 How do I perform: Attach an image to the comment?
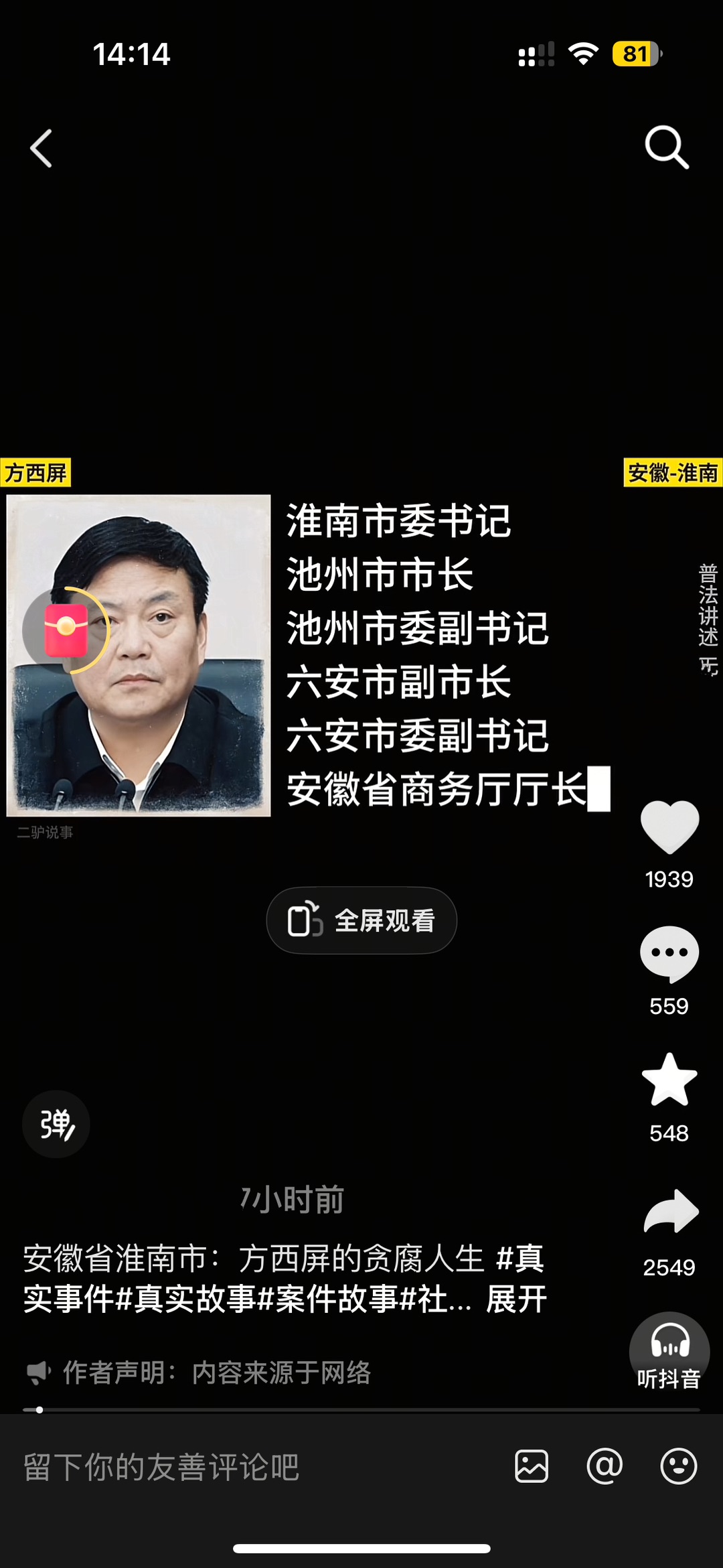pos(532,1466)
